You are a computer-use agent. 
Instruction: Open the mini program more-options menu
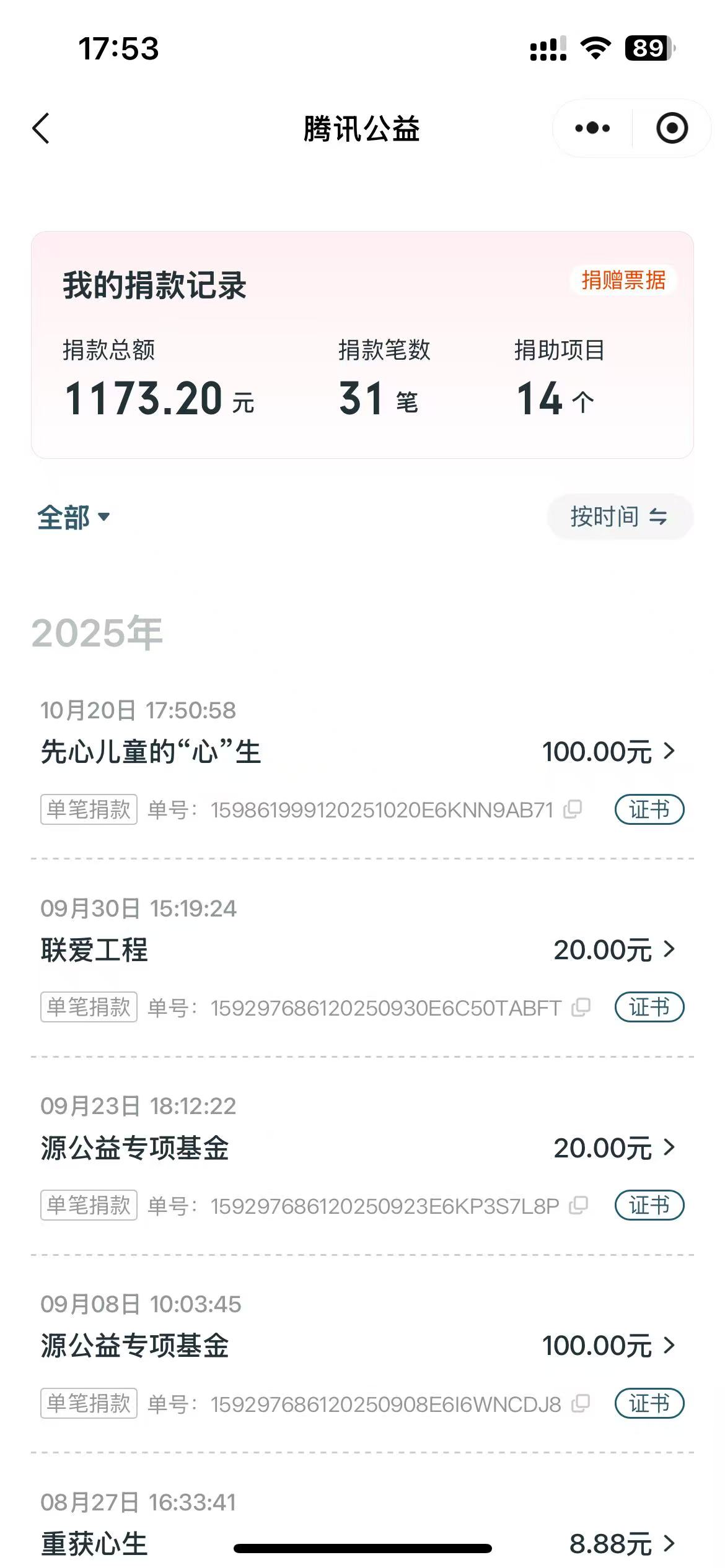(592, 129)
